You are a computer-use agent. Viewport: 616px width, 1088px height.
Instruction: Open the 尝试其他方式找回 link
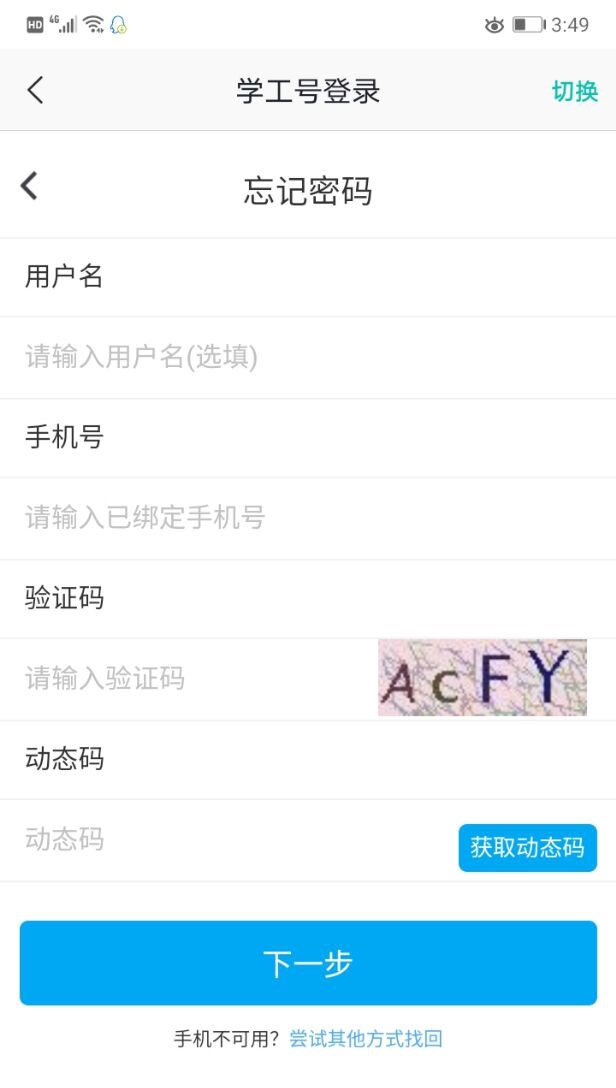pos(366,1039)
